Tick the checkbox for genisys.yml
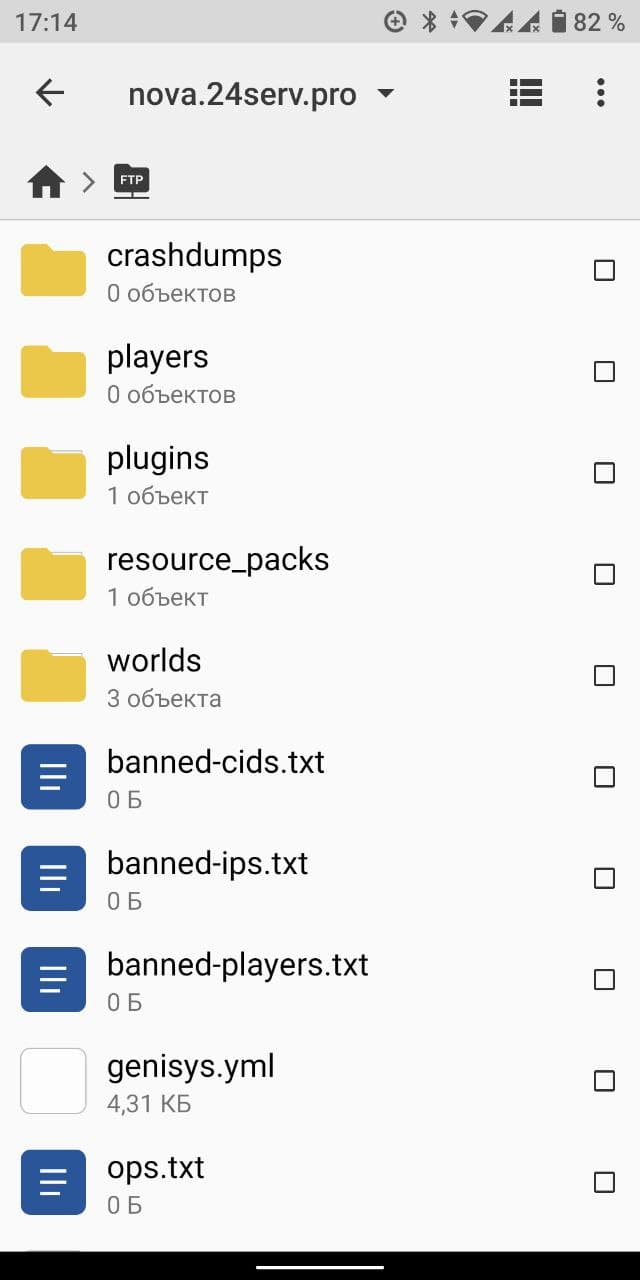640x1280 pixels. point(604,1081)
